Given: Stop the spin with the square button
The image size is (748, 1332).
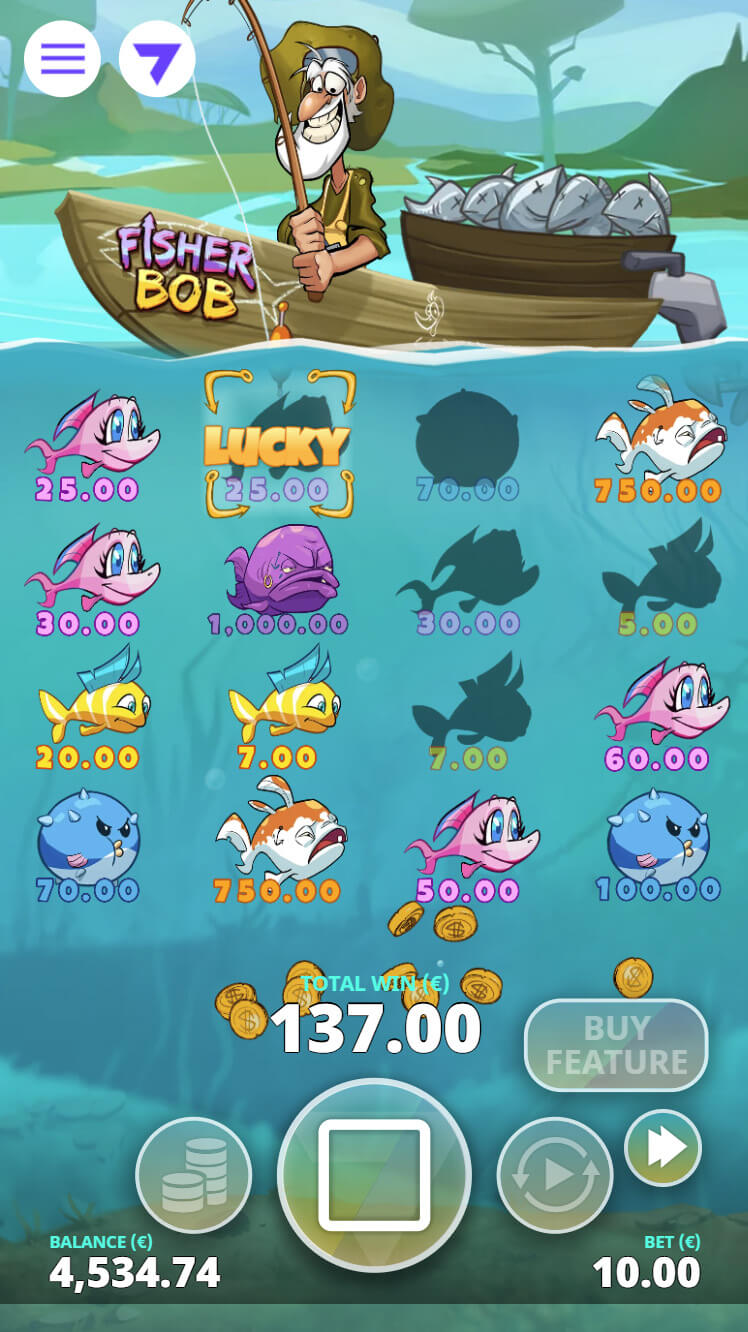Looking at the screenshot, I should click(374, 1174).
